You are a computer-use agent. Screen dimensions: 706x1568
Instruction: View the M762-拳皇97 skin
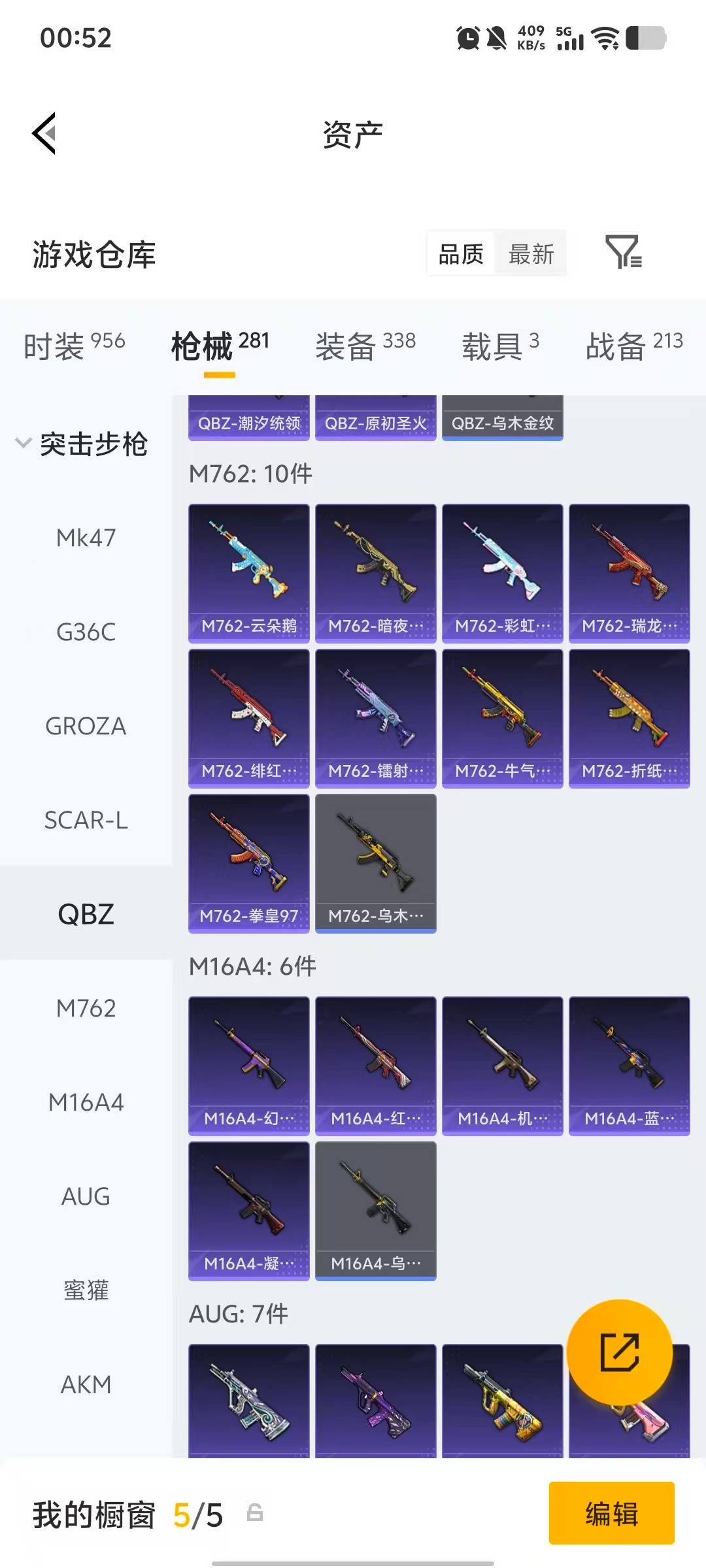tap(249, 863)
